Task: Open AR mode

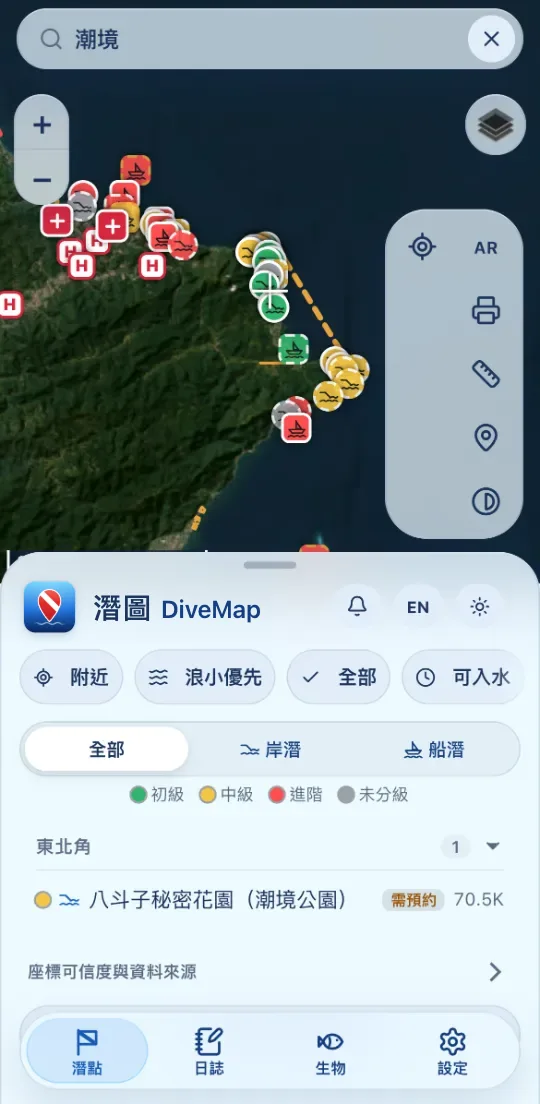Action: 486,248
